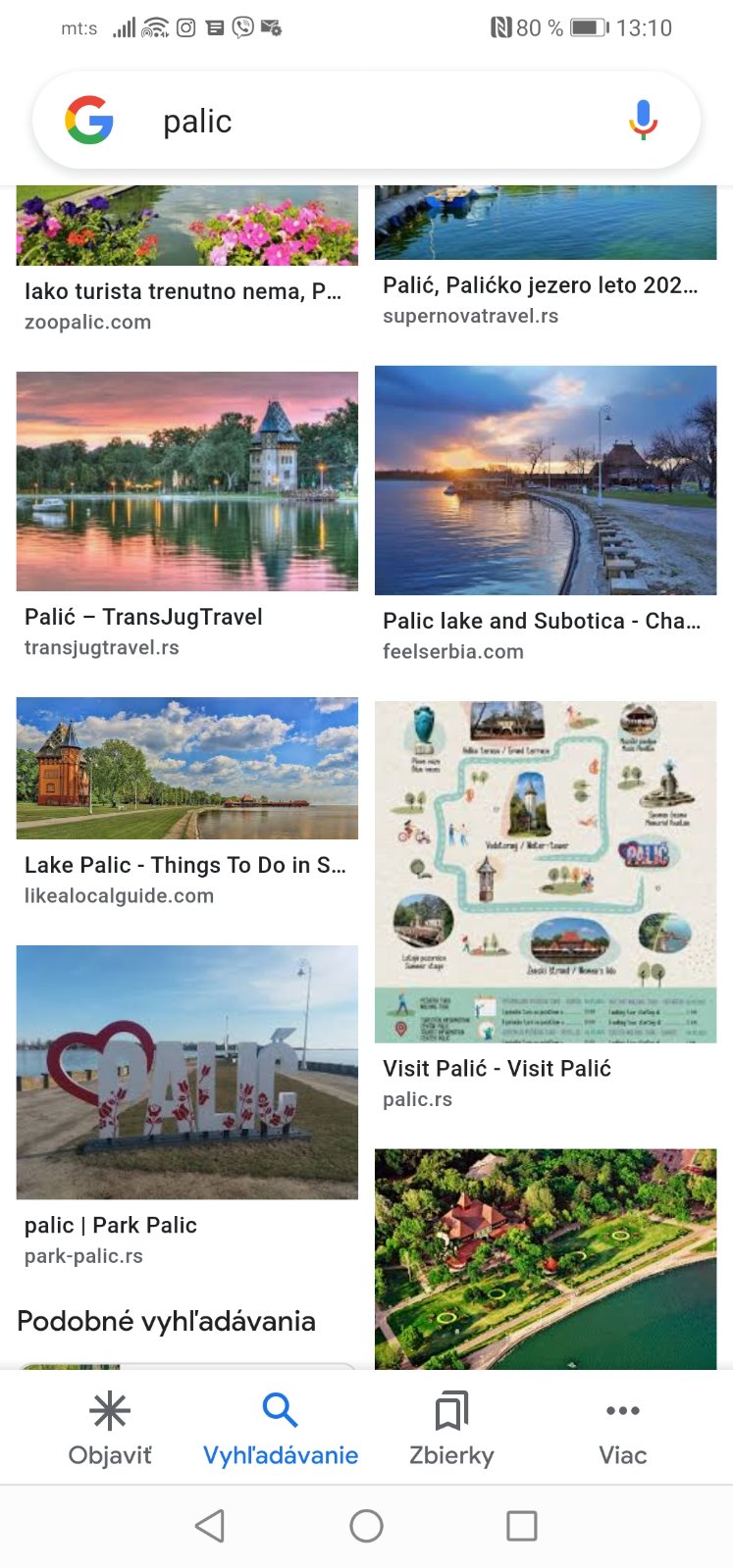View the Lake Palic likealocalguide.com result
Viewport: 733px width, 1568px height.
(x=186, y=769)
